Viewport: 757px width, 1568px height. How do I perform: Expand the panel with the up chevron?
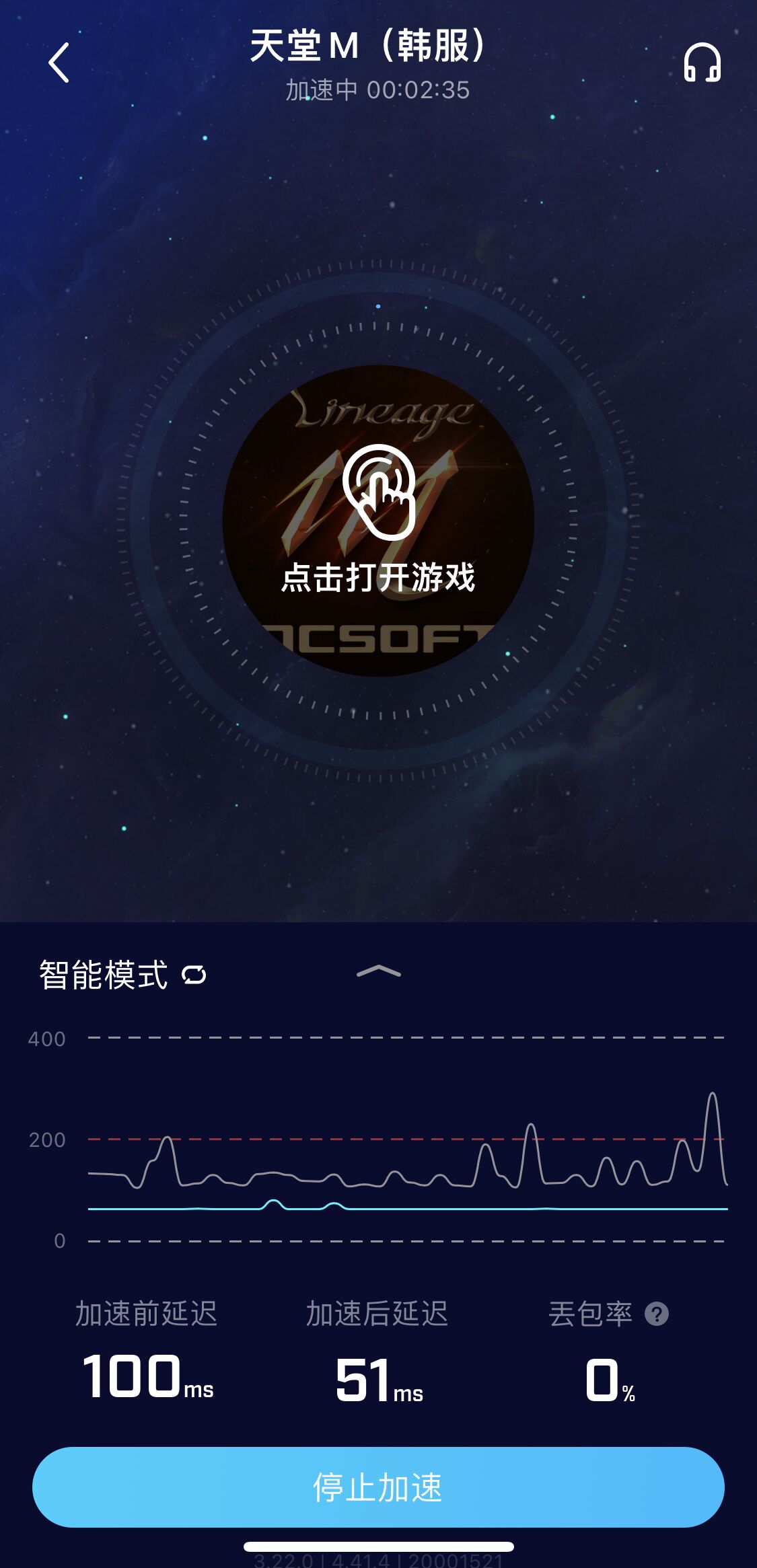(378, 971)
